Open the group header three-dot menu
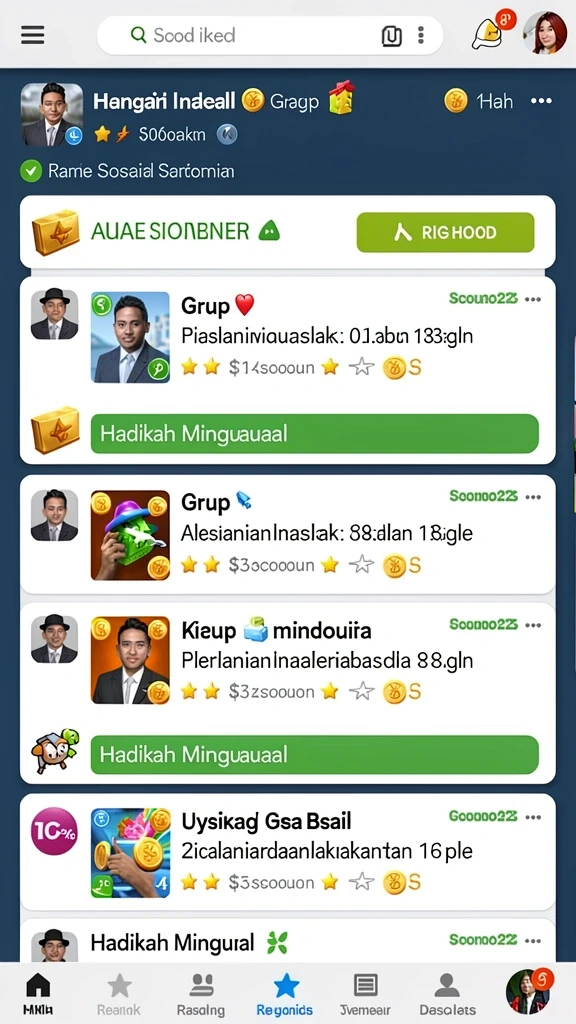The height and width of the screenshot is (1024, 576). [x=541, y=101]
